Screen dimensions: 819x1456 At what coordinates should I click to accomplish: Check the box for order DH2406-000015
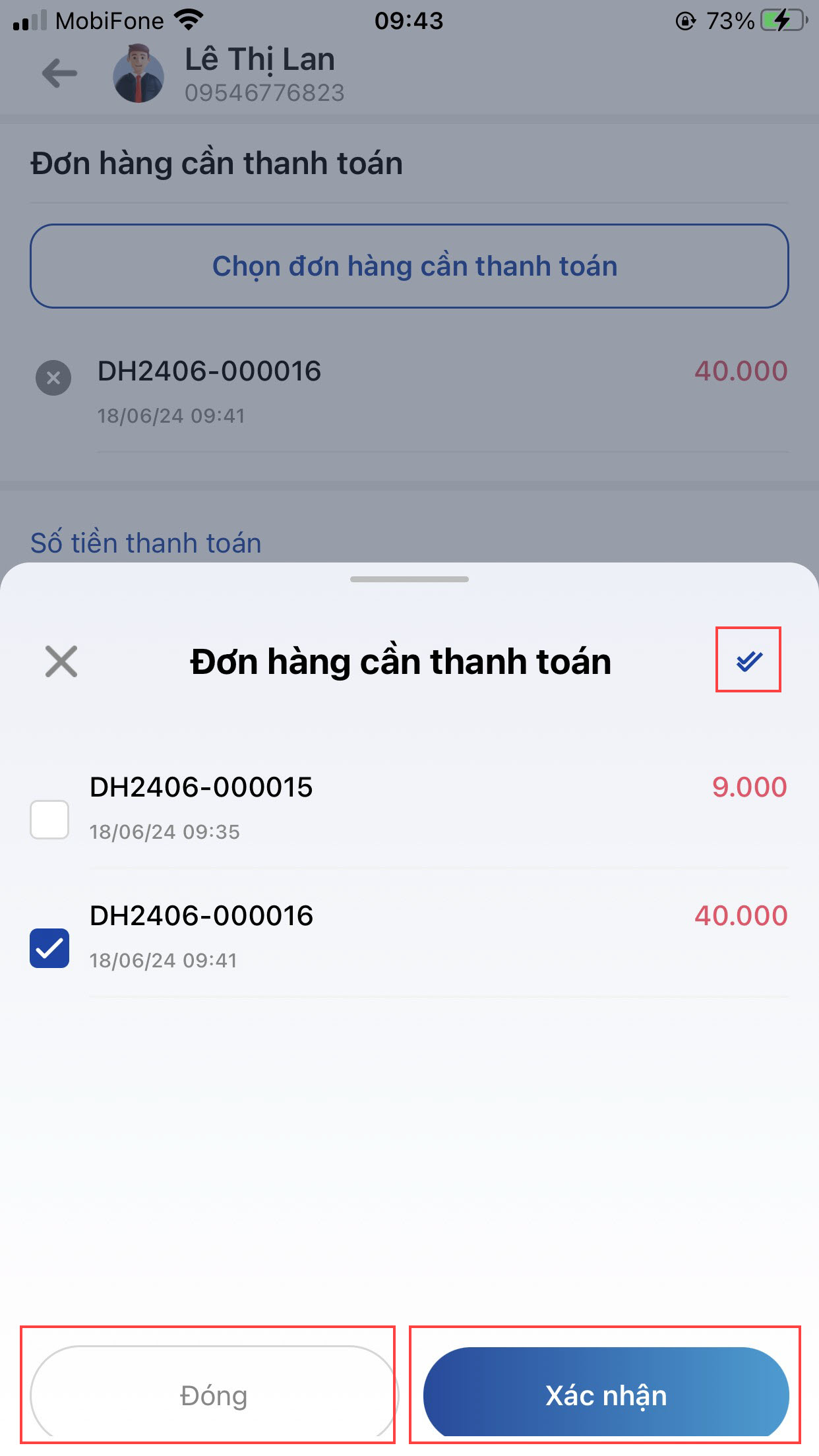pyautogui.click(x=49, y=820)
